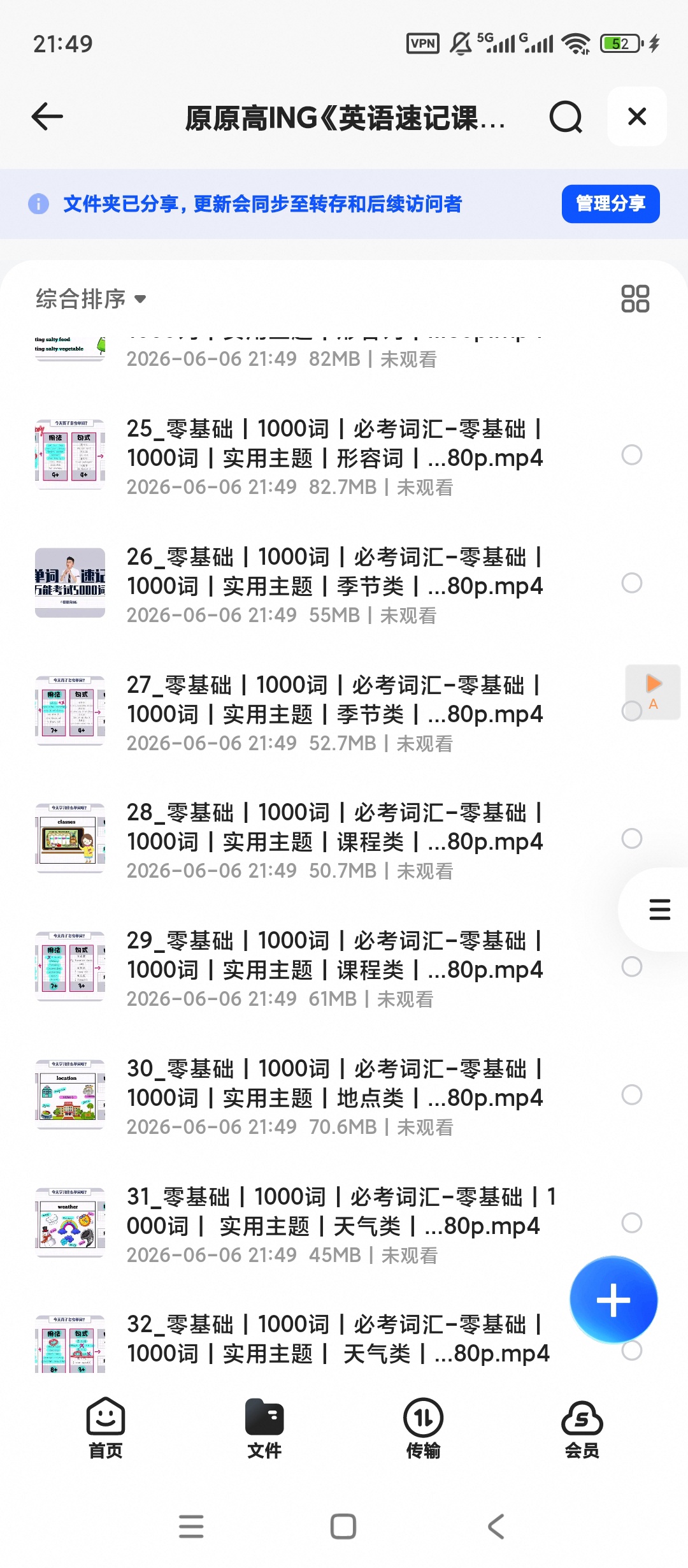Switch to the 文件 tab

click(264, 1428)
